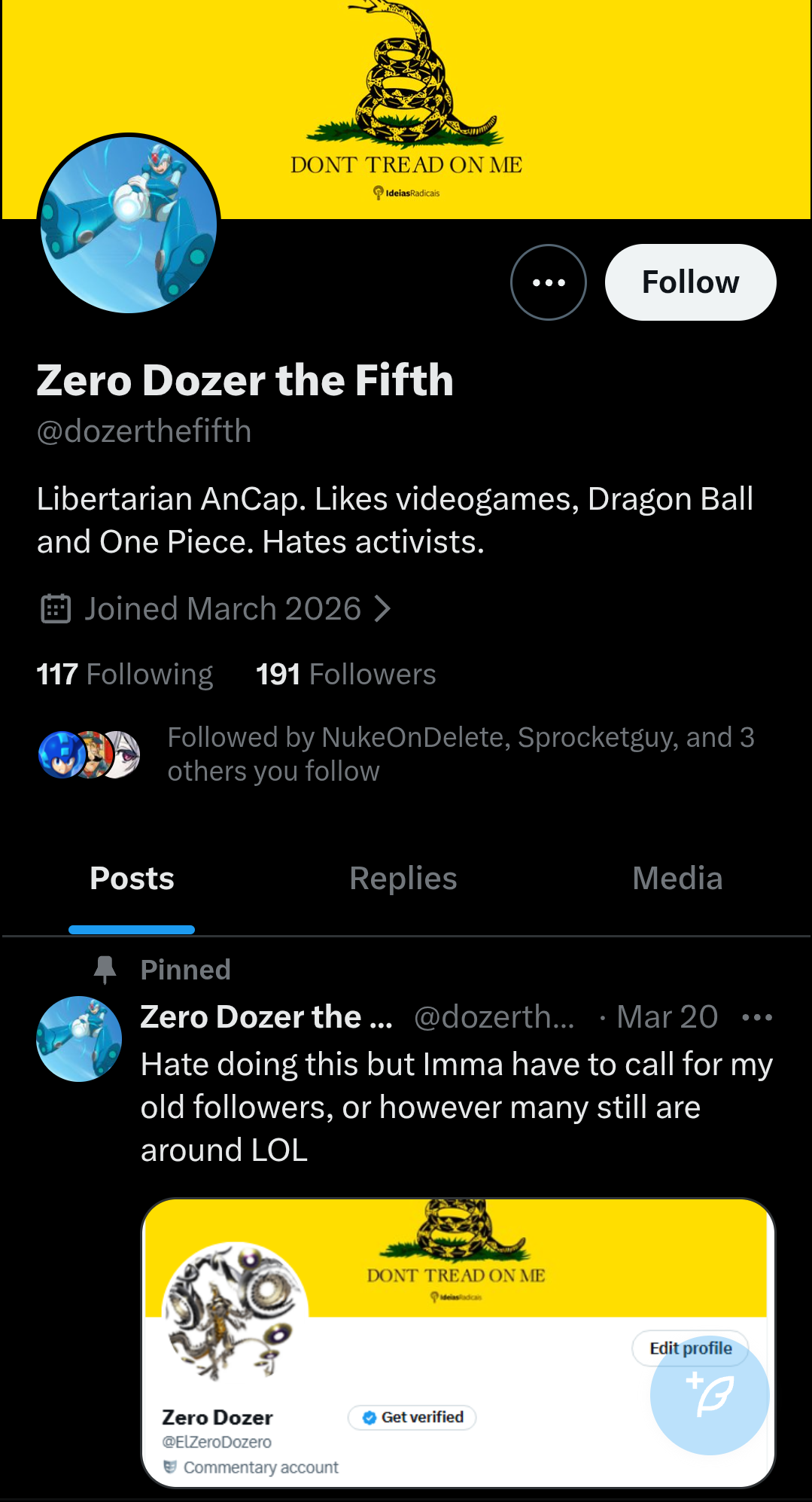
Task: See followers you know like NukeOnDelete
Action: (x=397, y=754)
